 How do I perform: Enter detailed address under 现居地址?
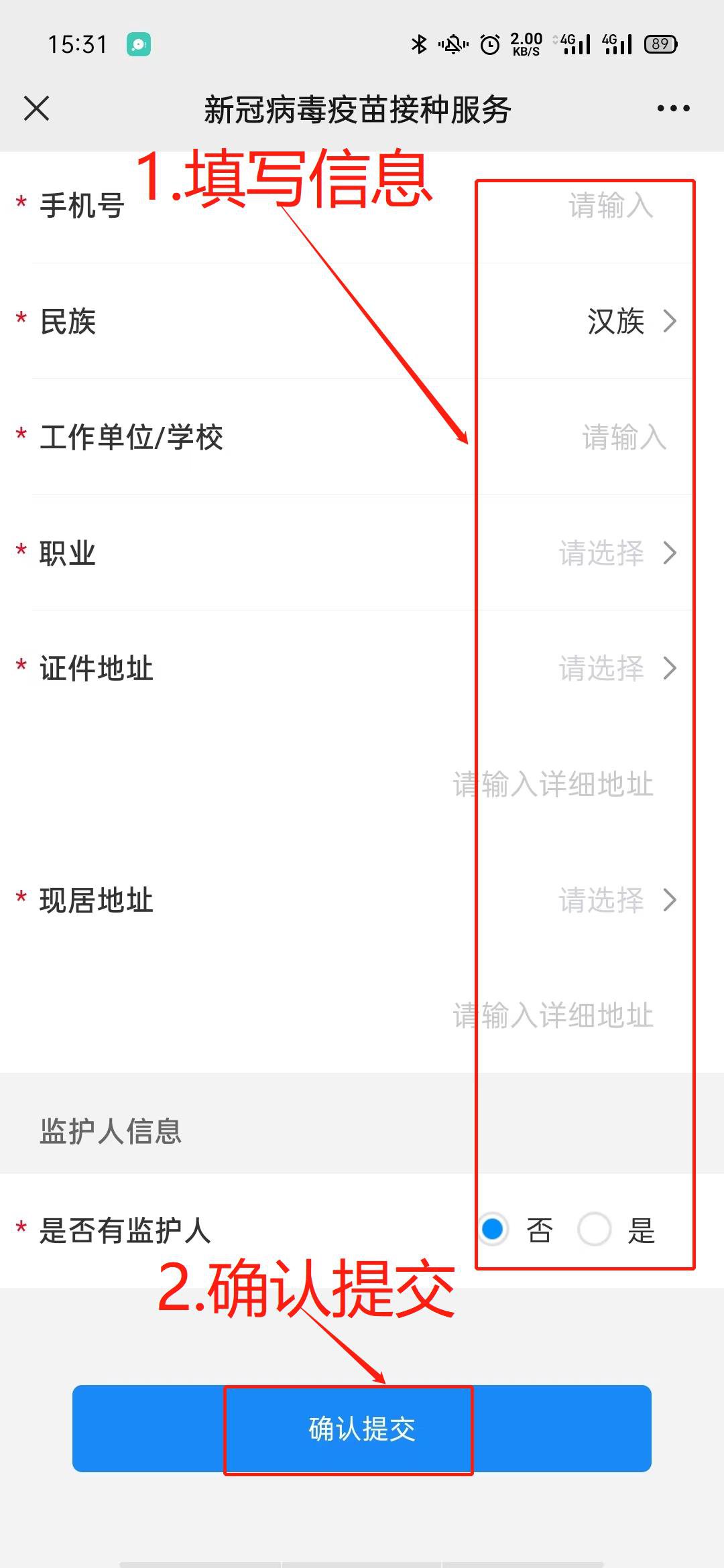pyautogui.click(x=553, y=1016)
